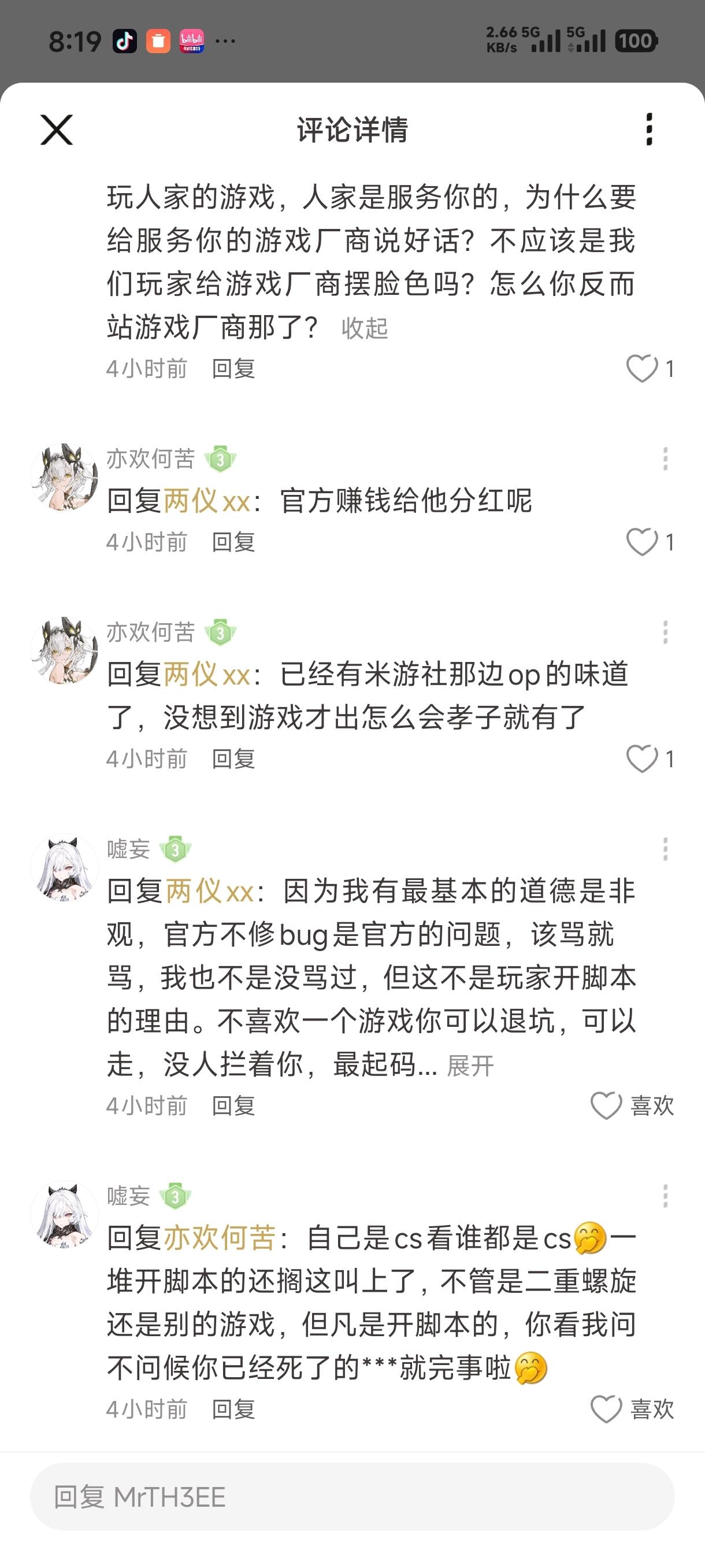Viewport: 705px width, 1568px height.
Task: Like the comment 官方赚钱给他分红呢
Action: tap(643, 542)
